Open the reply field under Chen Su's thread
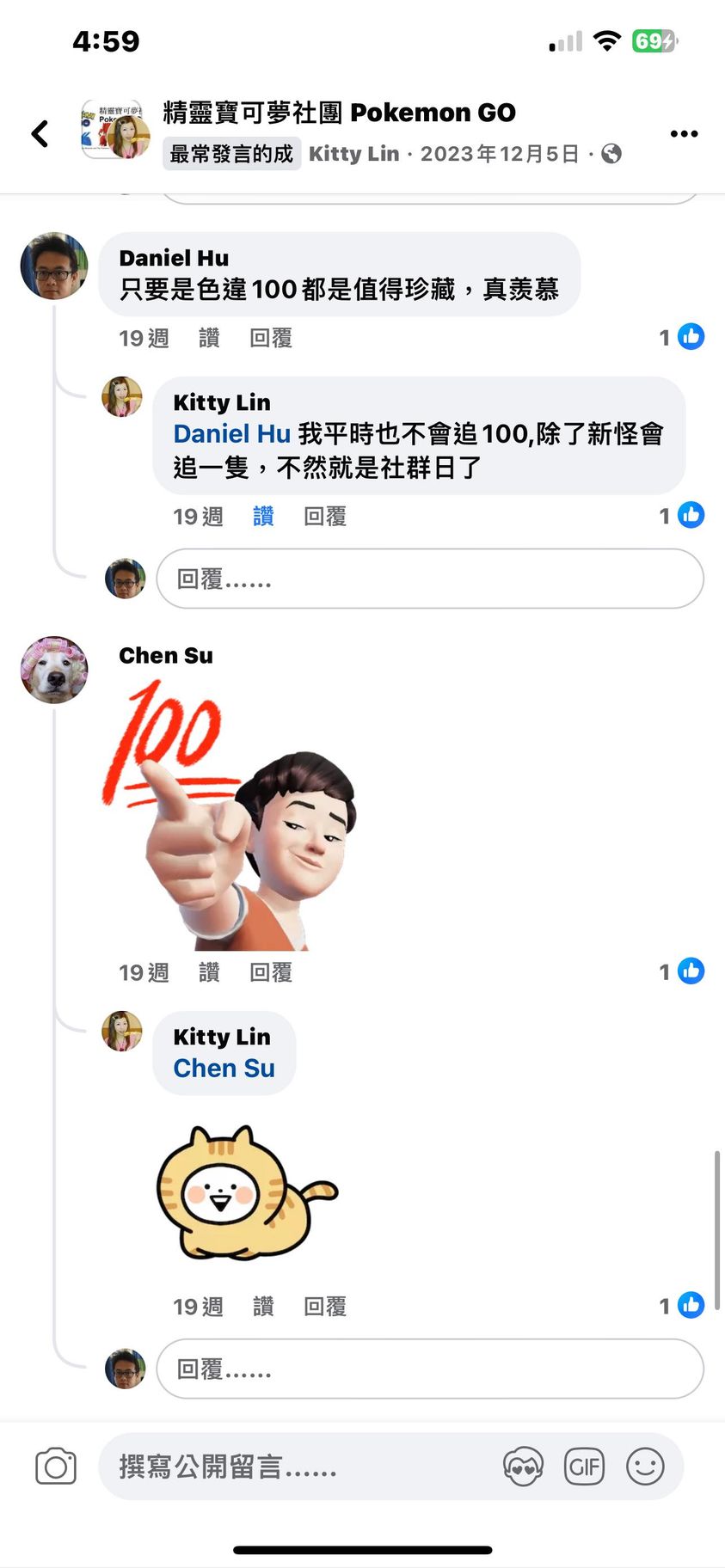Image resolution: width=725 pixels, height=1568 pixels. tap(429, 1369)
